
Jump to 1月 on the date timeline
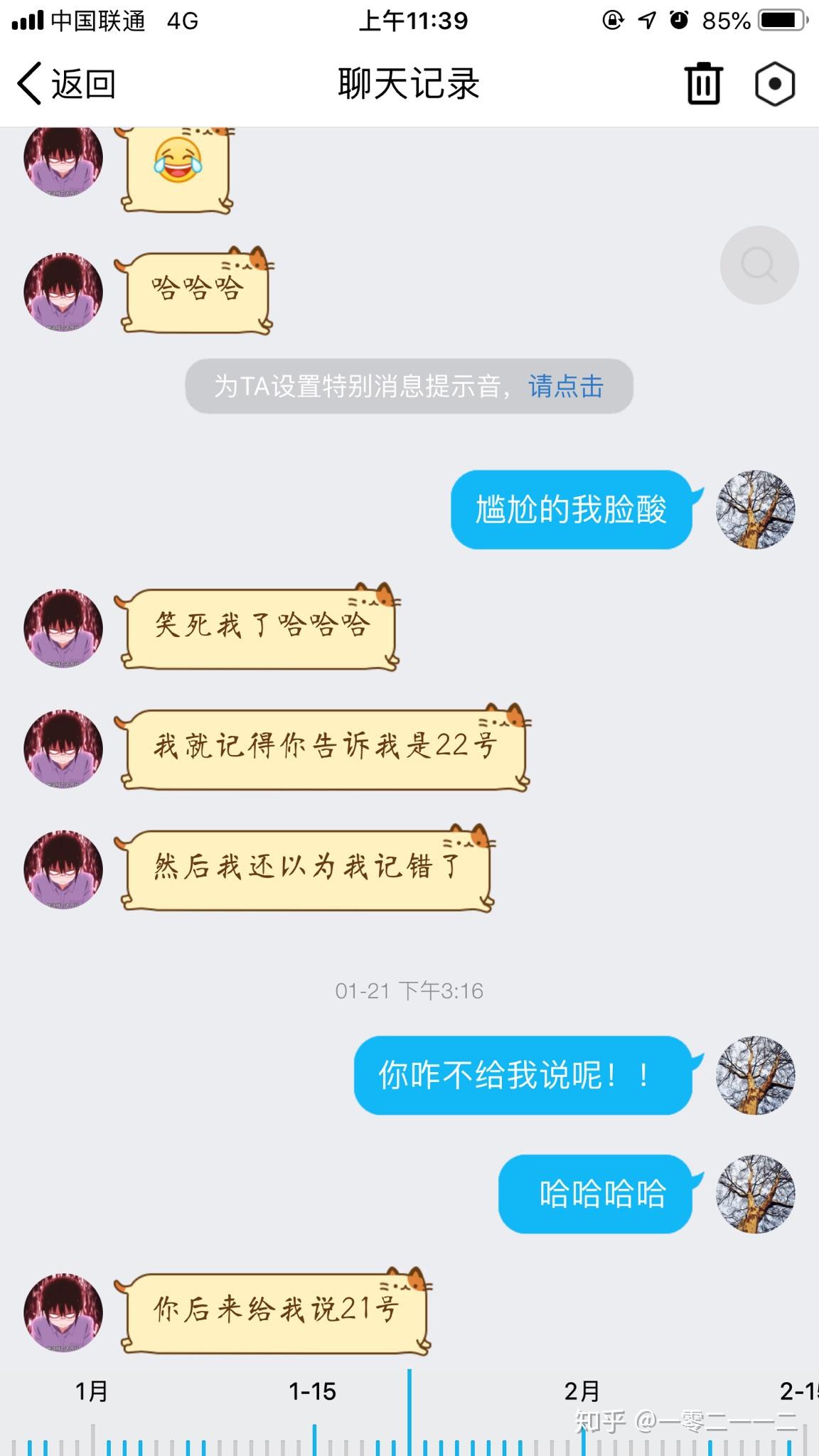tap(92, 1391)
